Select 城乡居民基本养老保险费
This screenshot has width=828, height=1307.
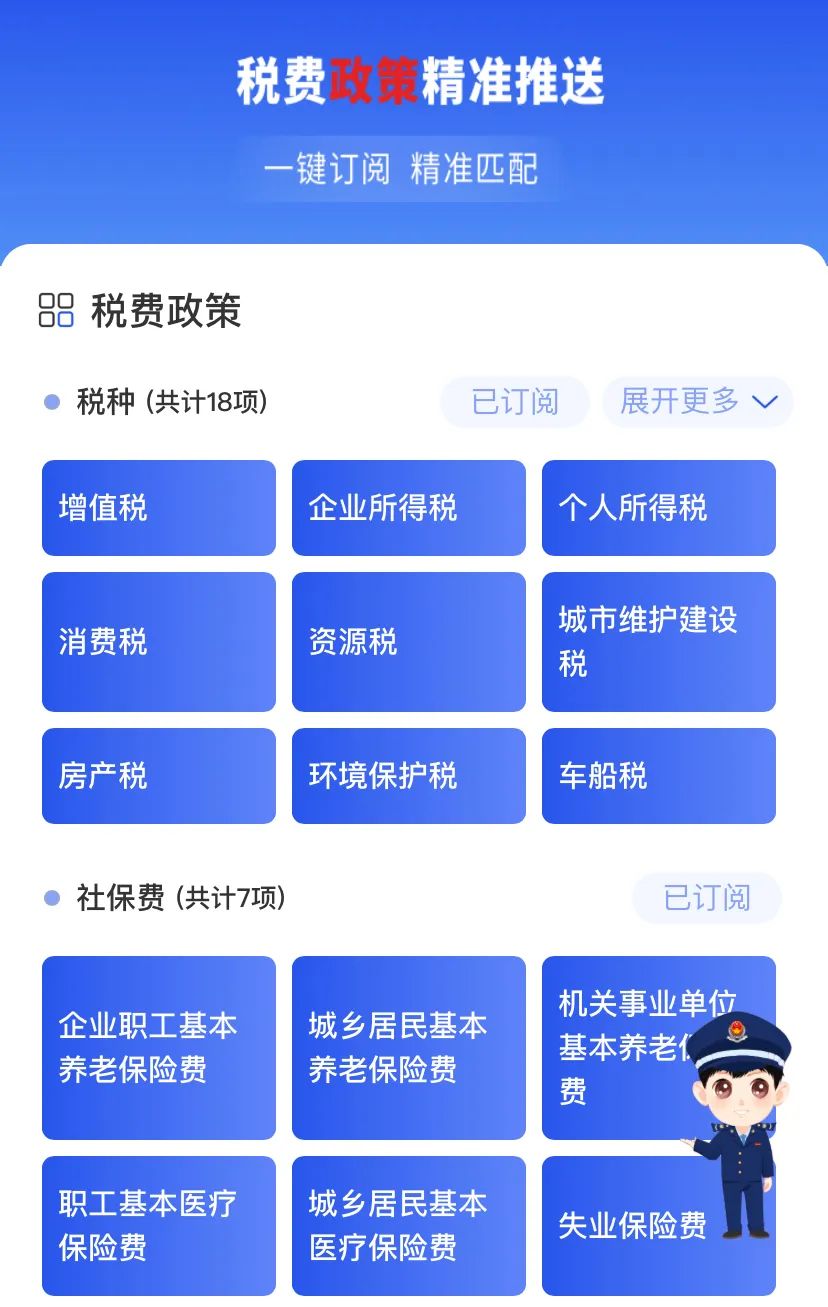pos(408,1048)
